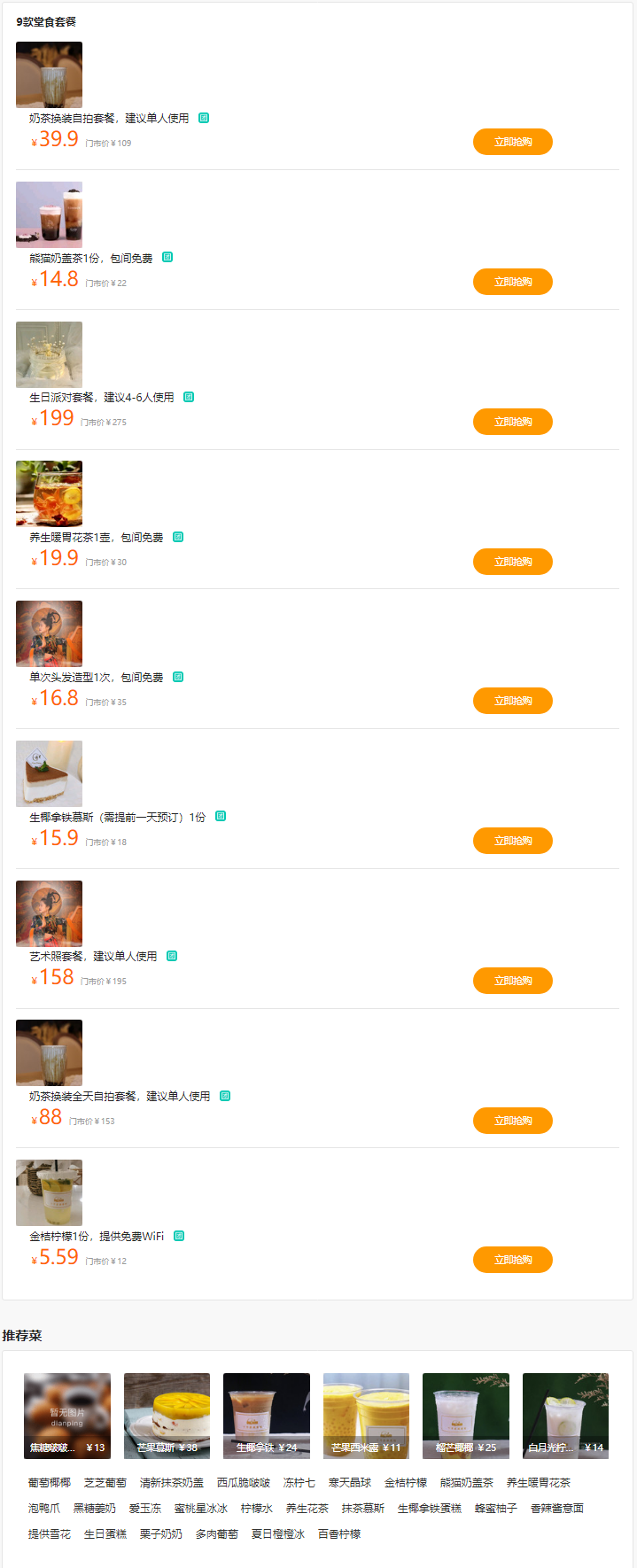Buy the 39.9 yuan milk tea selfie package
Viewport: 637px width, 1568px height.
click(x=512, y=142)
